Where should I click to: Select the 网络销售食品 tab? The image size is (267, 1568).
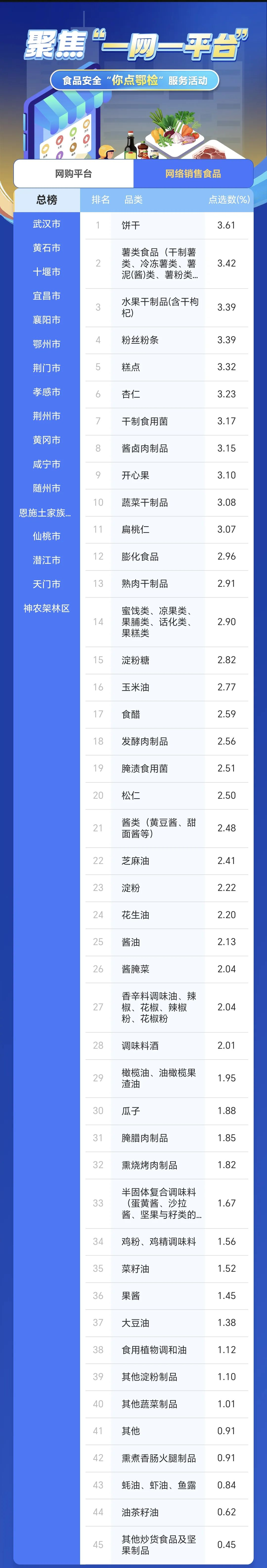click(x=193, y=174)
